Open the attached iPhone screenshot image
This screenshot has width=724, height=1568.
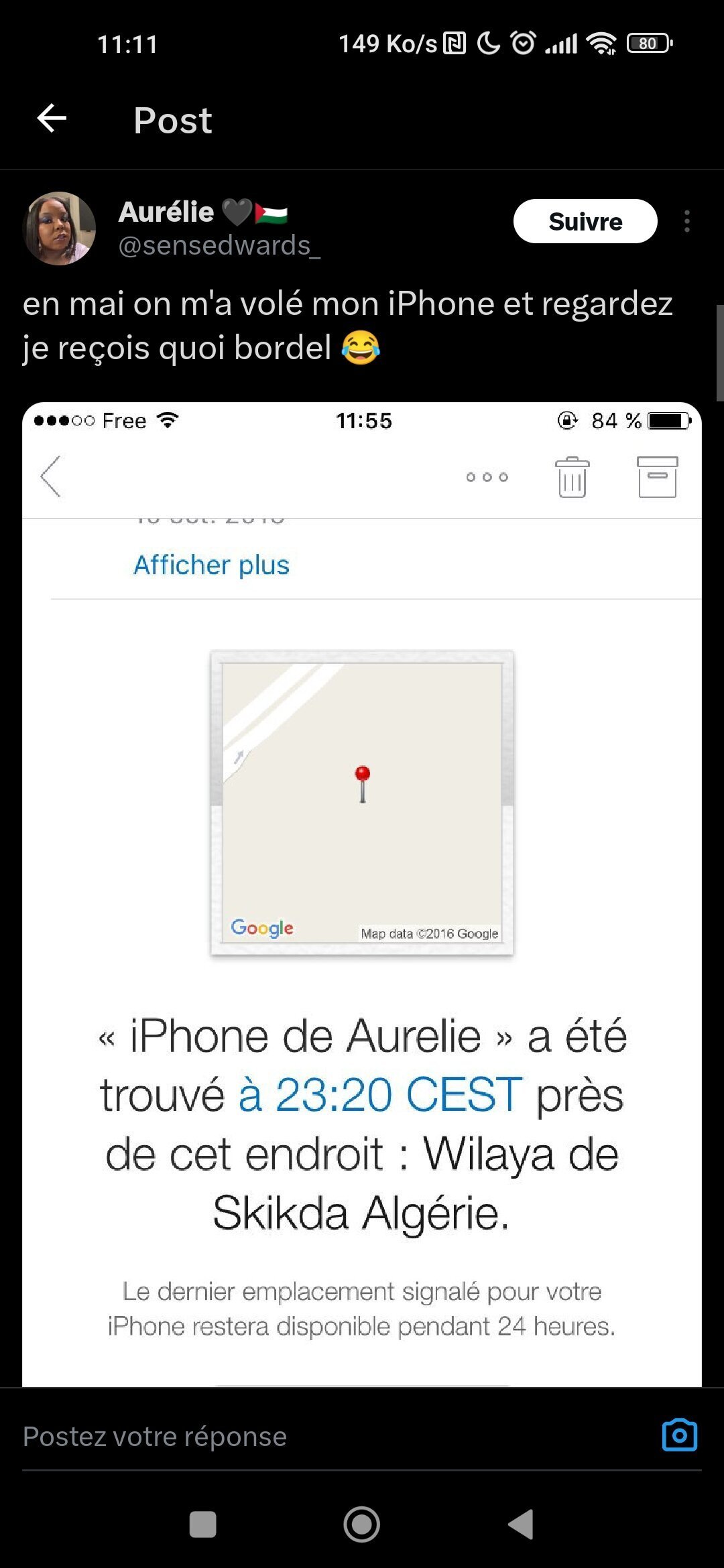coord(362,895)
